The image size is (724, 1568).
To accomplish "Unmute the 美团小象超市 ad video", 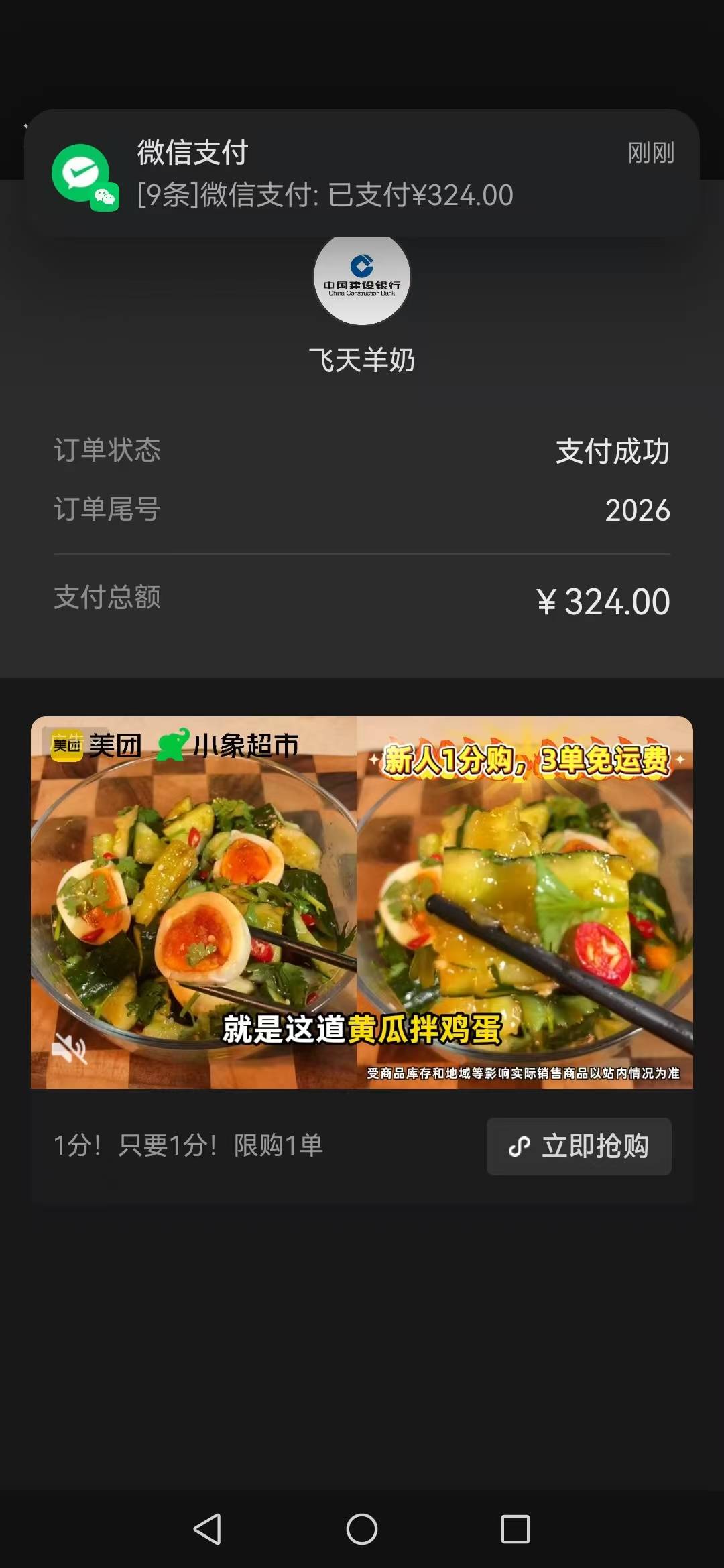I will tap(70, 1048).
